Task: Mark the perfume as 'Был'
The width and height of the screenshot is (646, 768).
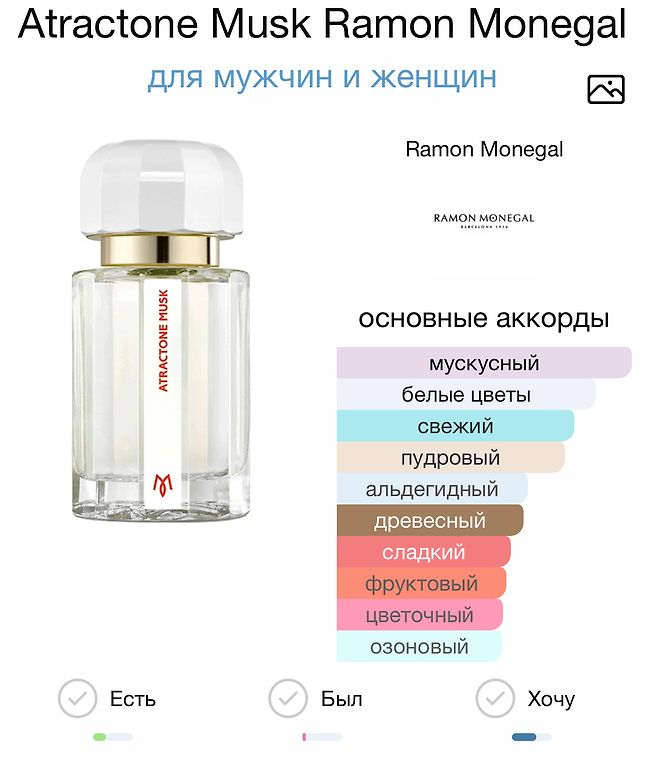Action: click(288, 698)
